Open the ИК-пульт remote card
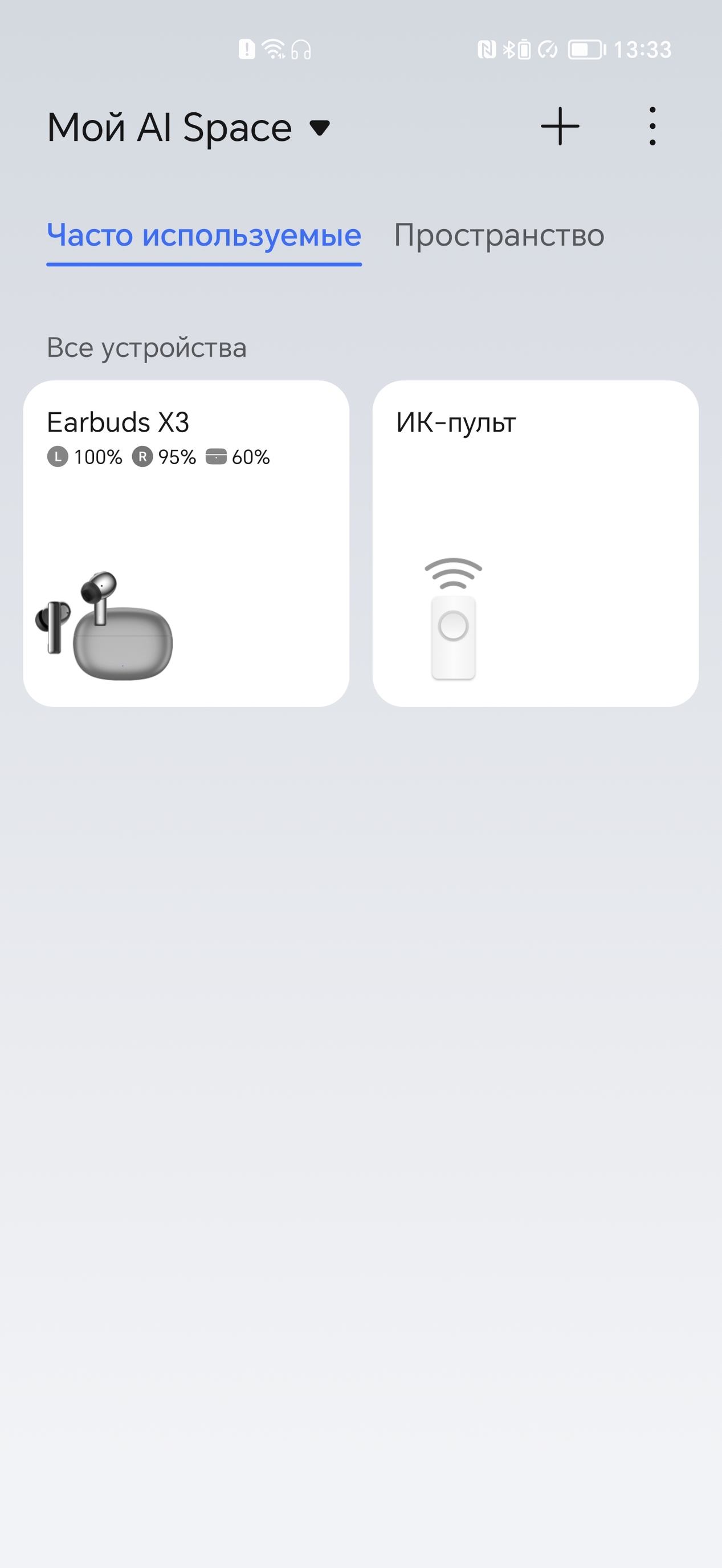The height and width of the screenshot is (1568, 722). pos(535,543)
